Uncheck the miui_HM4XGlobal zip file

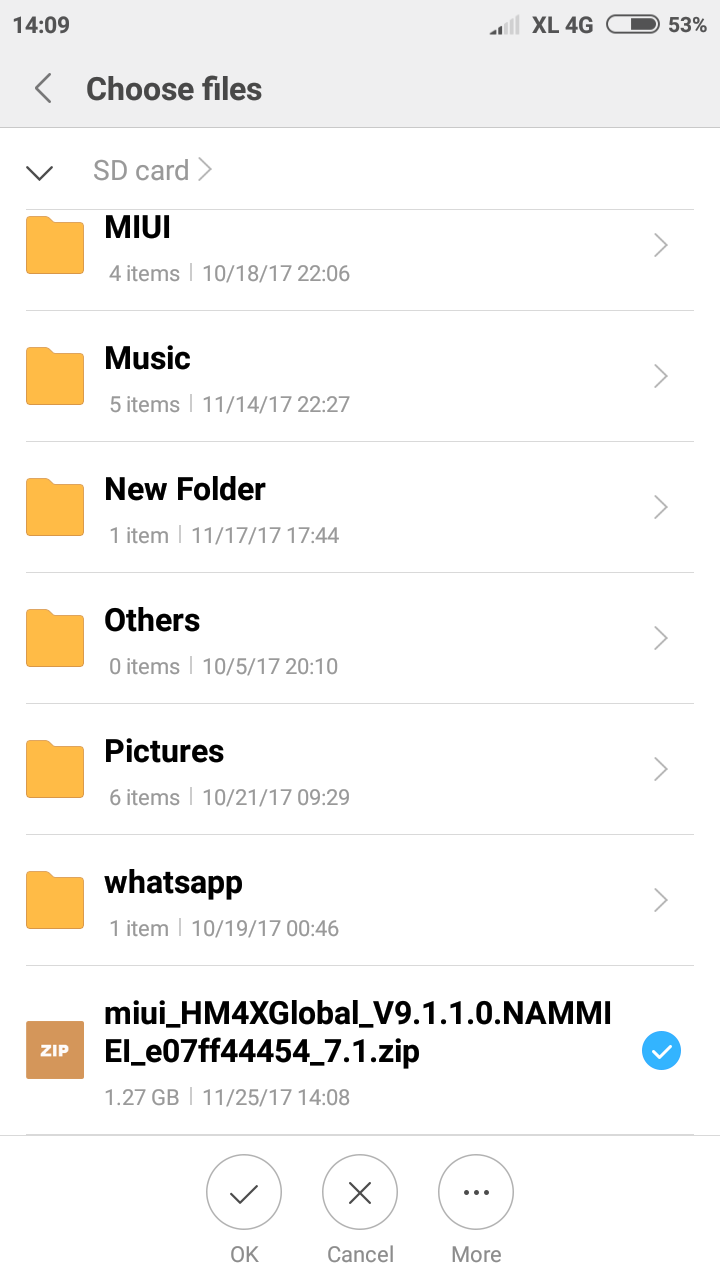[x=660, y=1050]
